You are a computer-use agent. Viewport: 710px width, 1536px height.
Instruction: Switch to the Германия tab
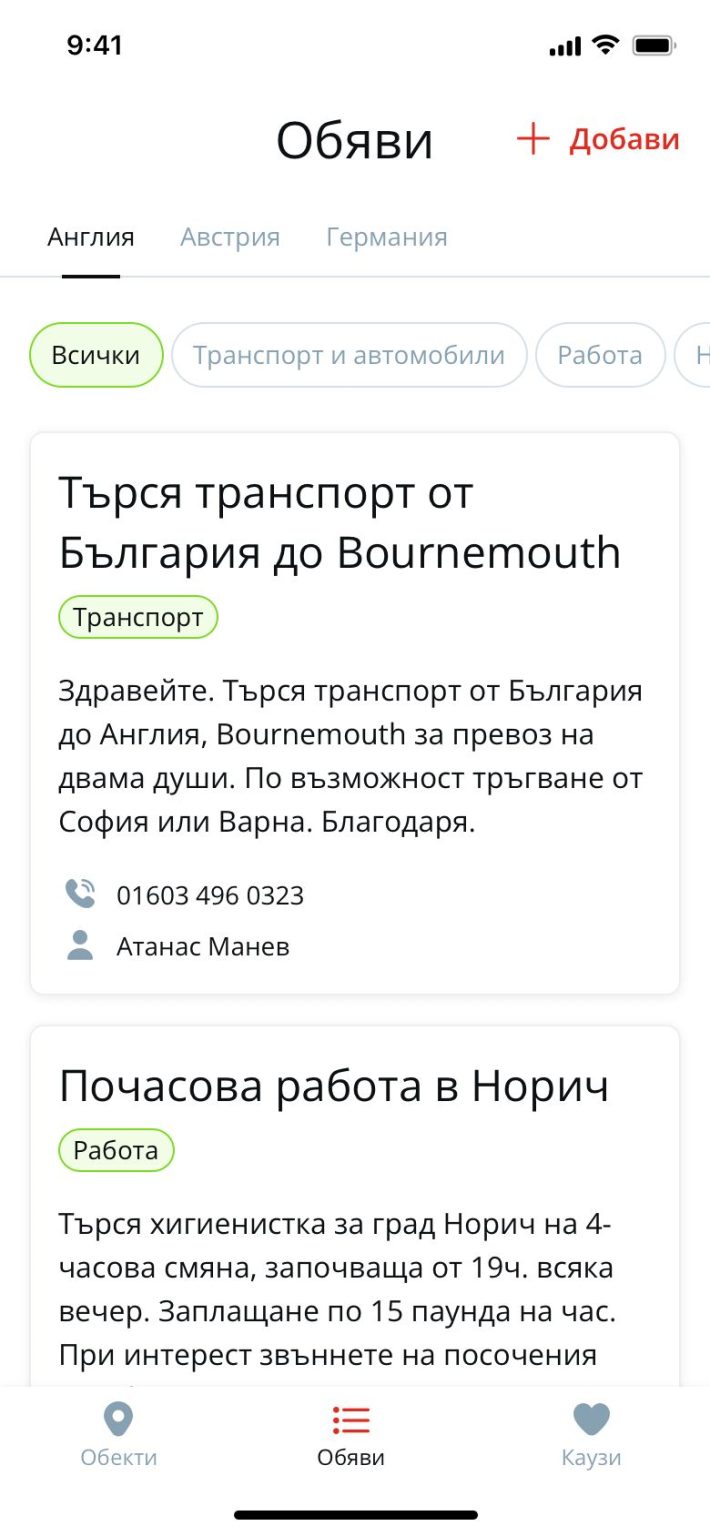386,238
